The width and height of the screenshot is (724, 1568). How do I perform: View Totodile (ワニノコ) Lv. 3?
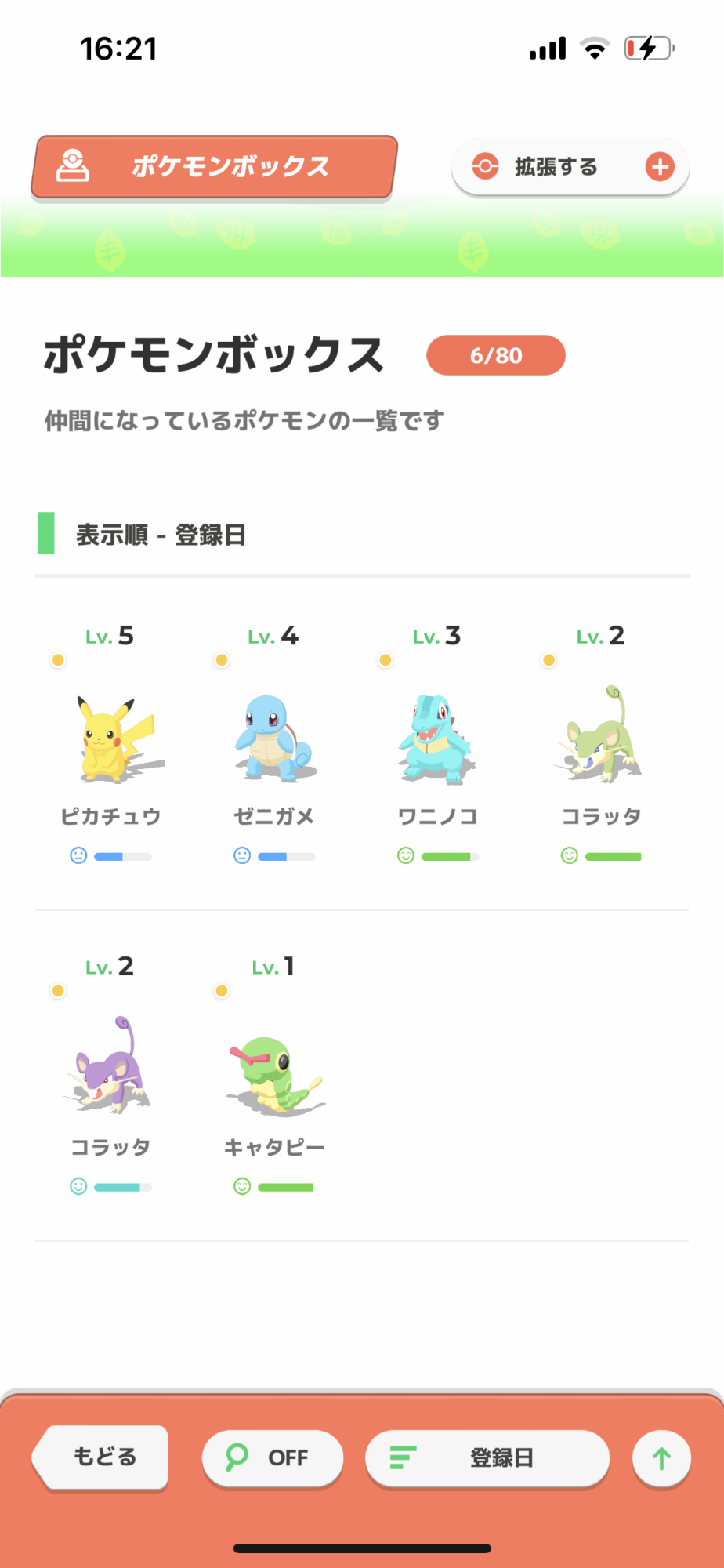[x=436, y=740]
